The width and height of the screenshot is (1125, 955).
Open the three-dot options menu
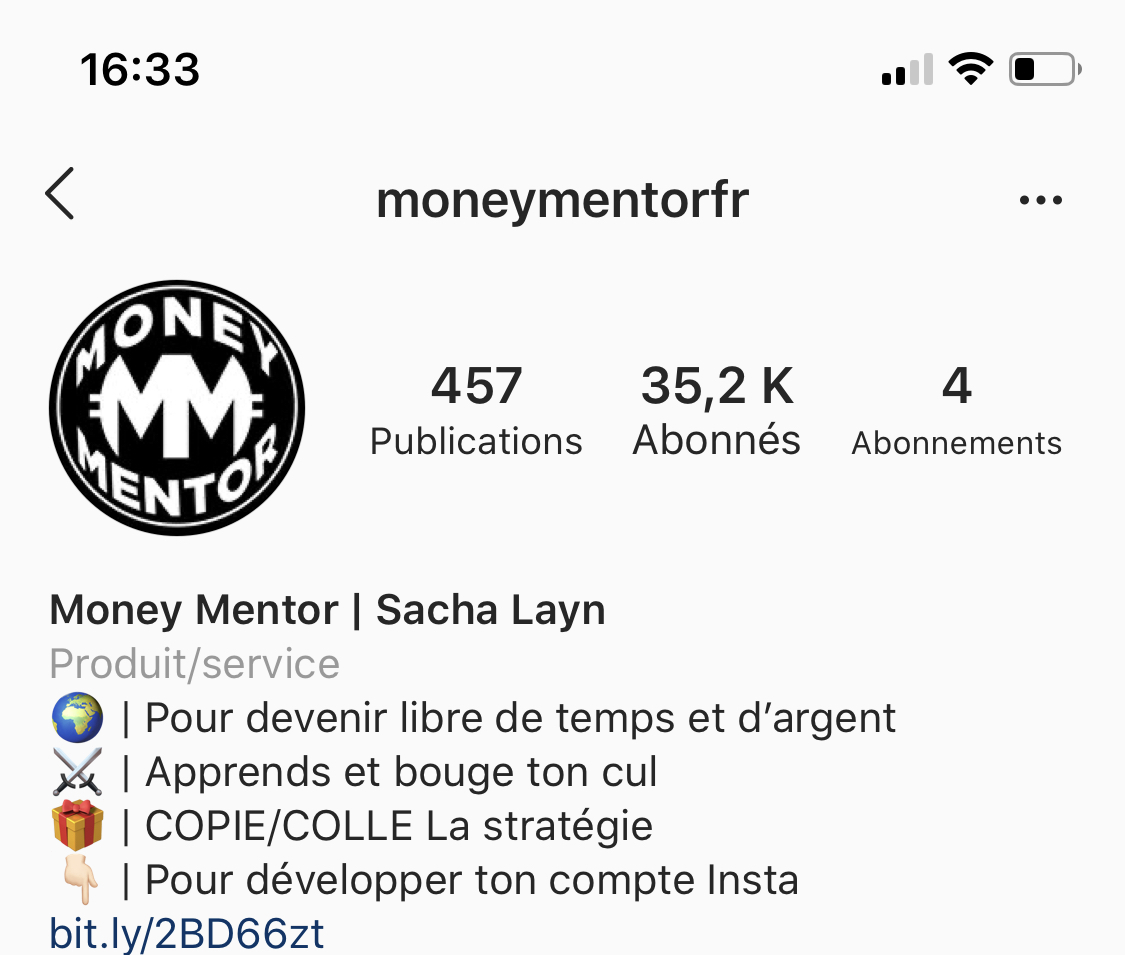coord(1040,200)
